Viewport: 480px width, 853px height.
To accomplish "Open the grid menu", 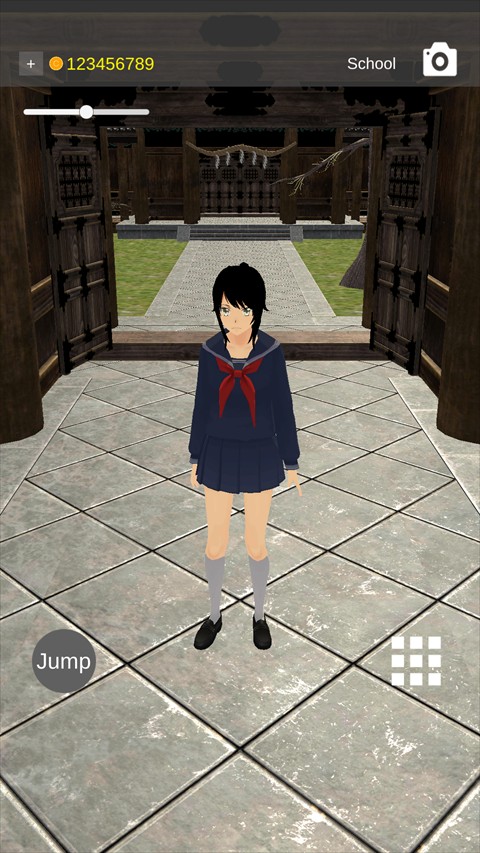I will point(416,661).
